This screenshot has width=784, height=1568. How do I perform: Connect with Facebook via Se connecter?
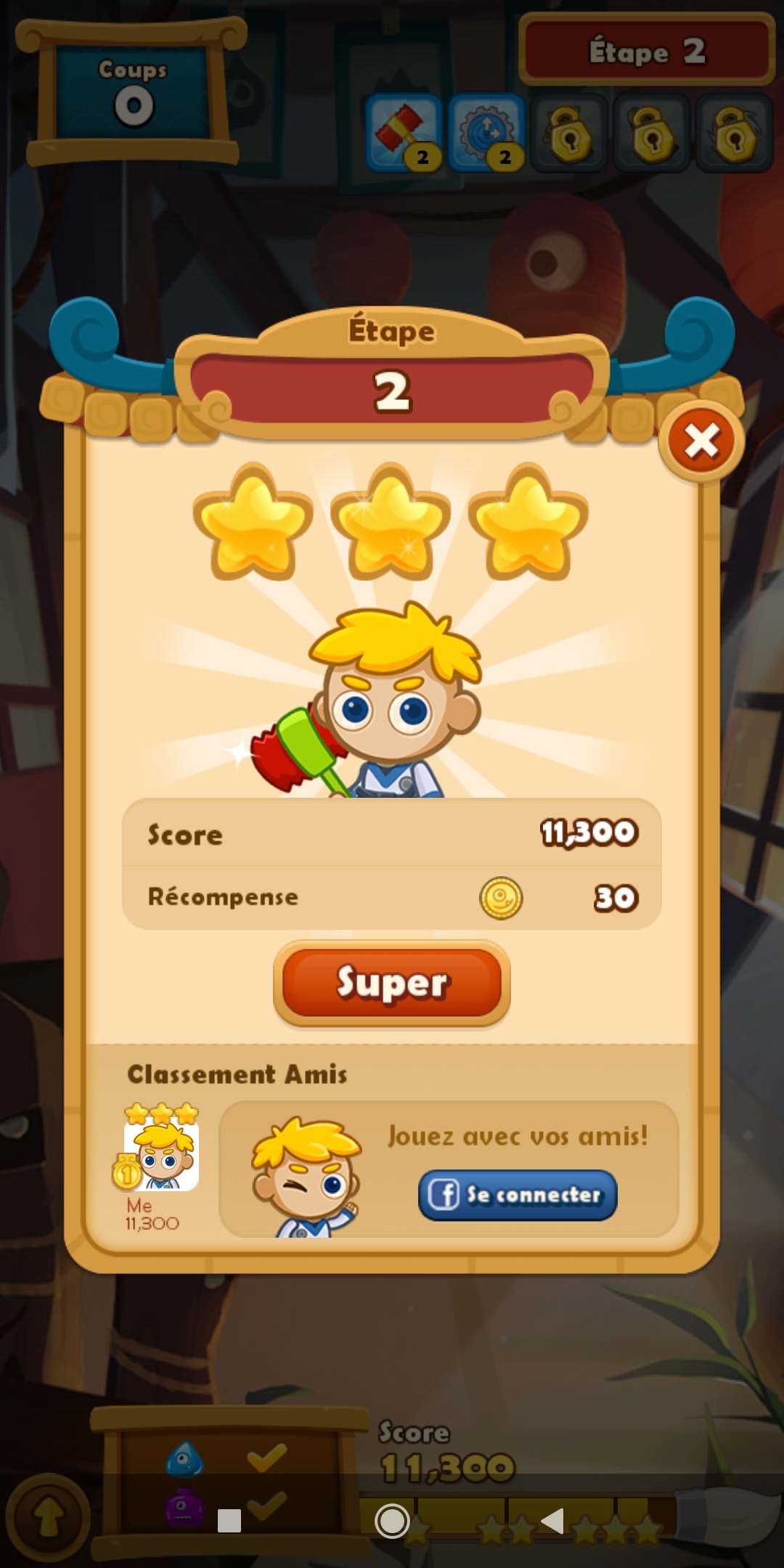[x=518, y=1195]
